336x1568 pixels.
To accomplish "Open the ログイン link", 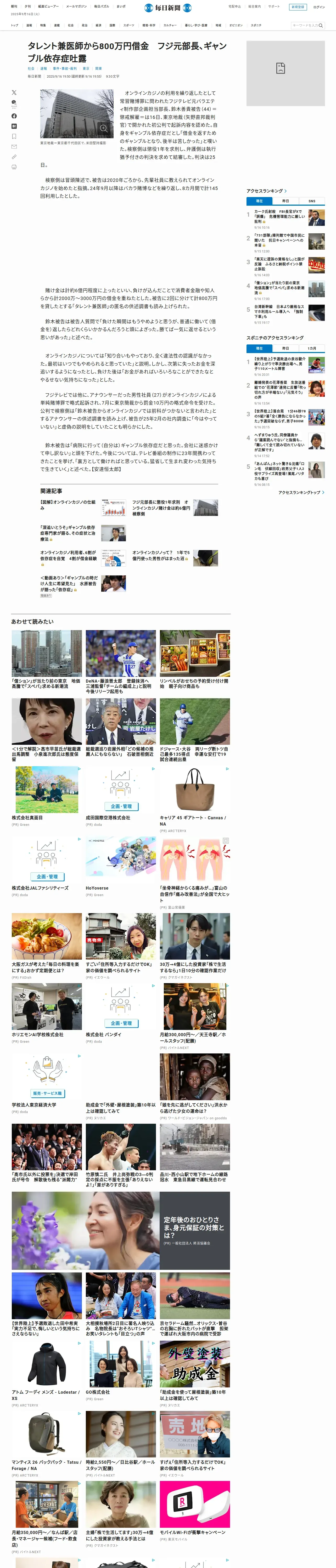I will point(319,7).
